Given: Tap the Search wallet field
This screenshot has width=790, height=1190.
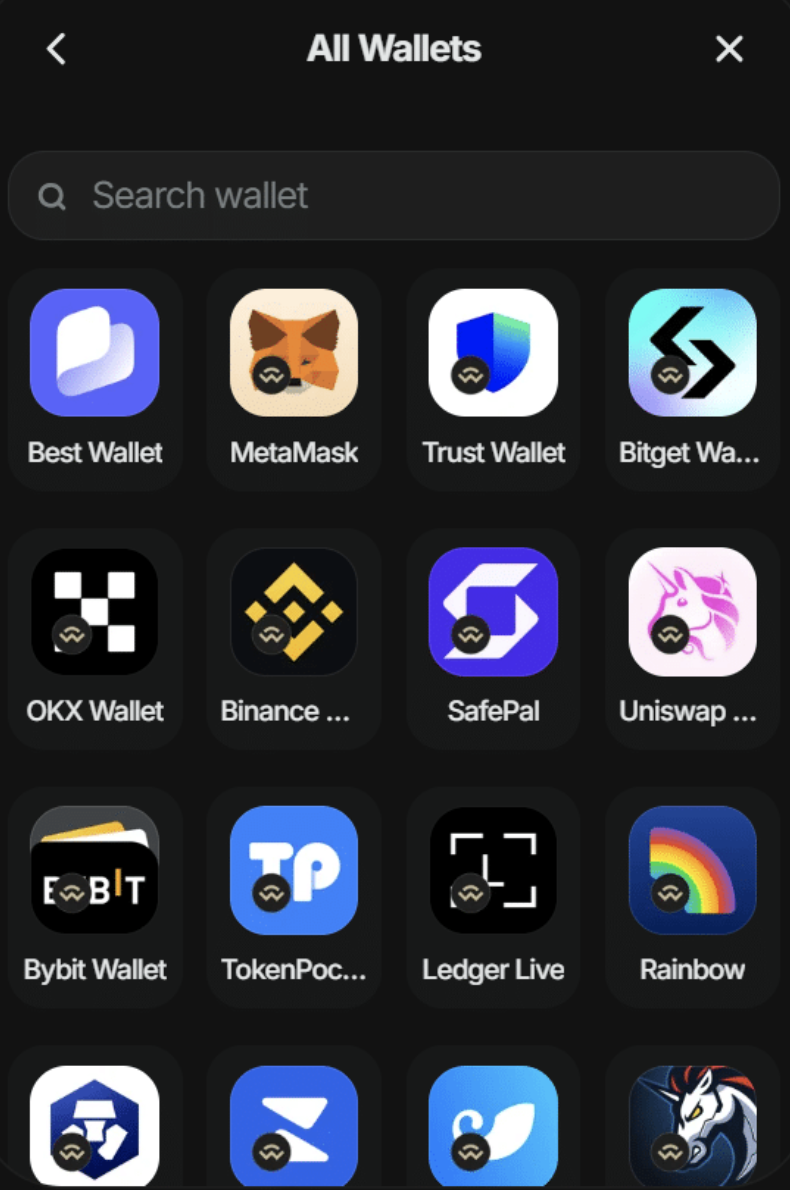Looking at the screenshot, I should (394, 195).
